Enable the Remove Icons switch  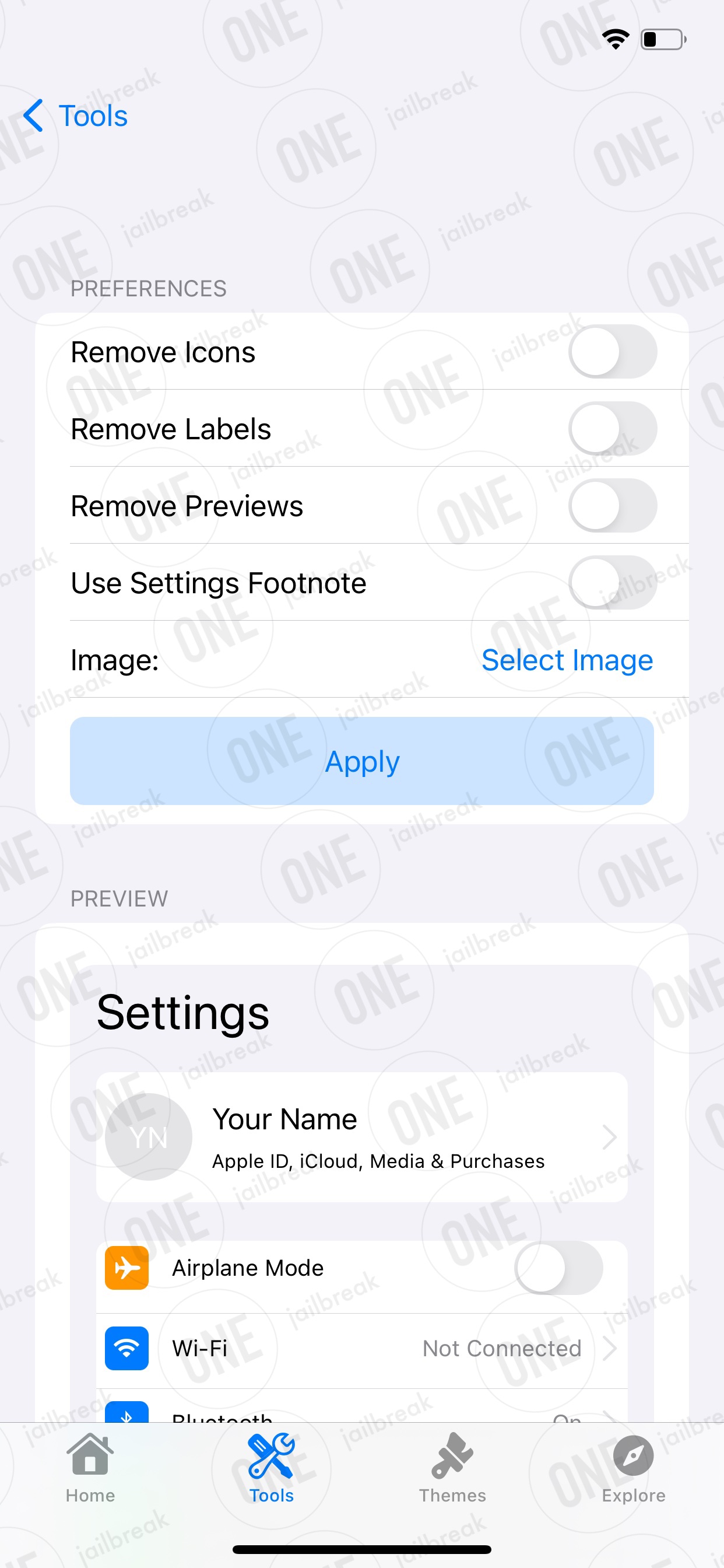coord(612,351)
